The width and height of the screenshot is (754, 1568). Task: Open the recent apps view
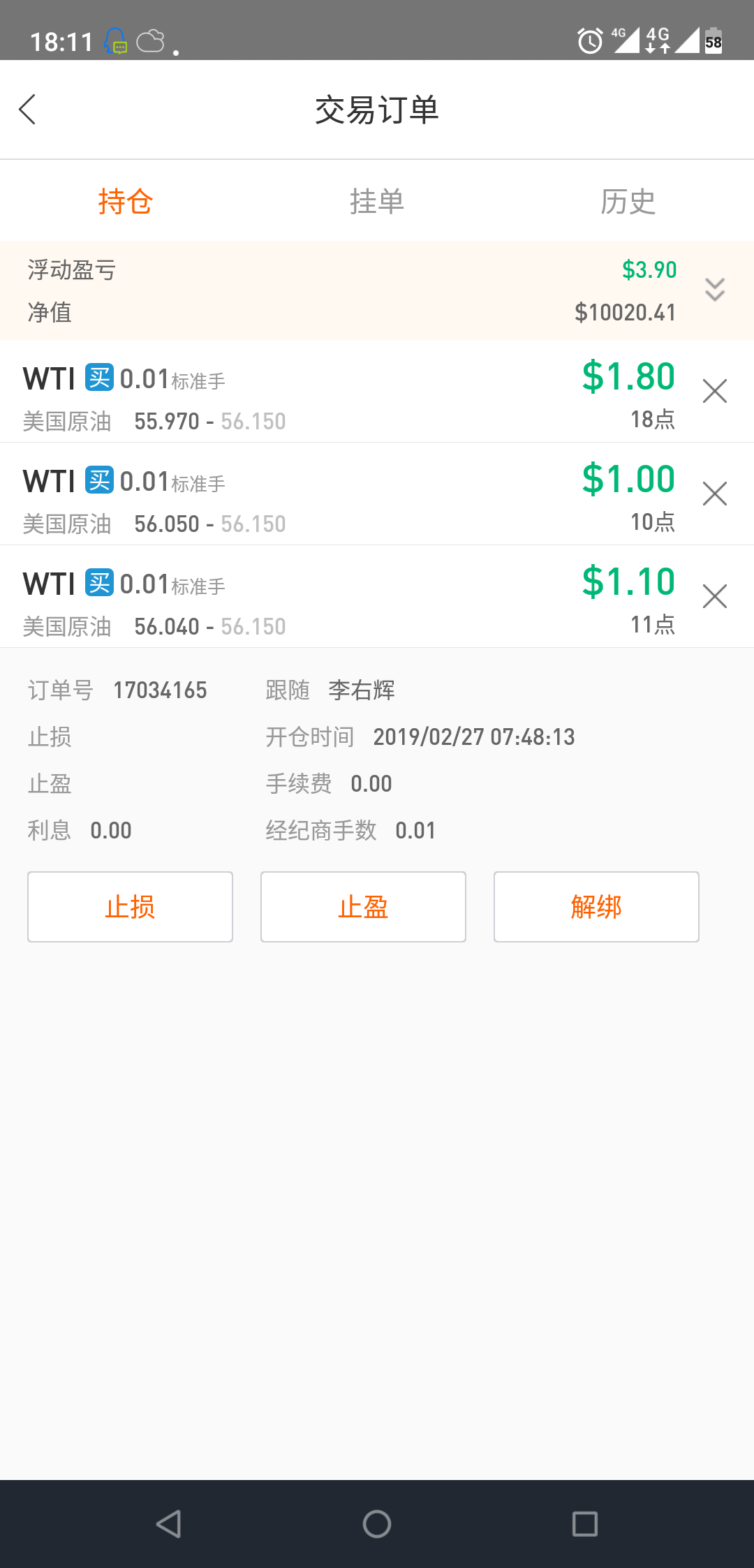(x=585, y=1524)
